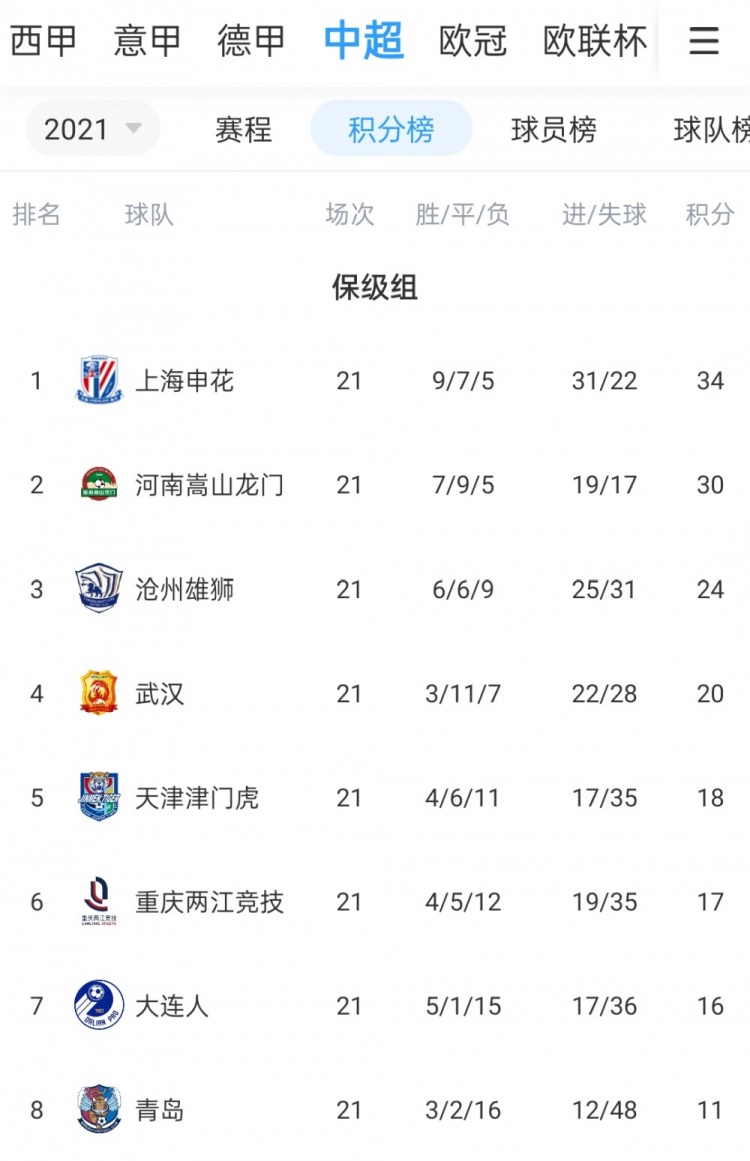750x1161 pixels.
Task: Select the 欧冠 league tab
Action: point(473,41)
